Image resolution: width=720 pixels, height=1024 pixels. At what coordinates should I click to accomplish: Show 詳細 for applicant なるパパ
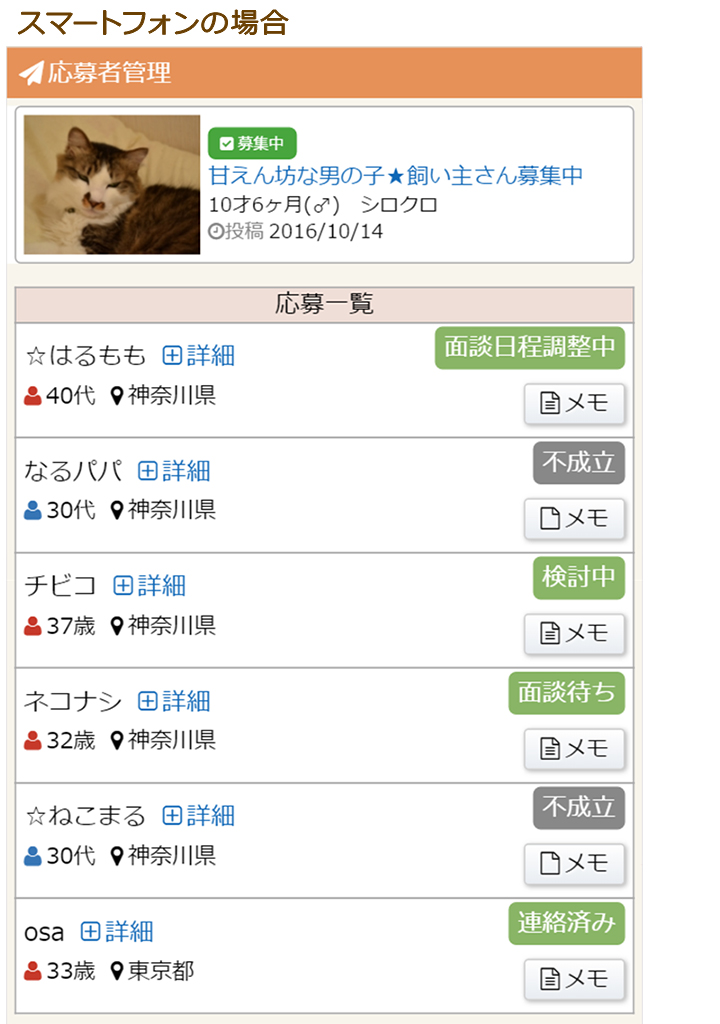tap(174, 470)
